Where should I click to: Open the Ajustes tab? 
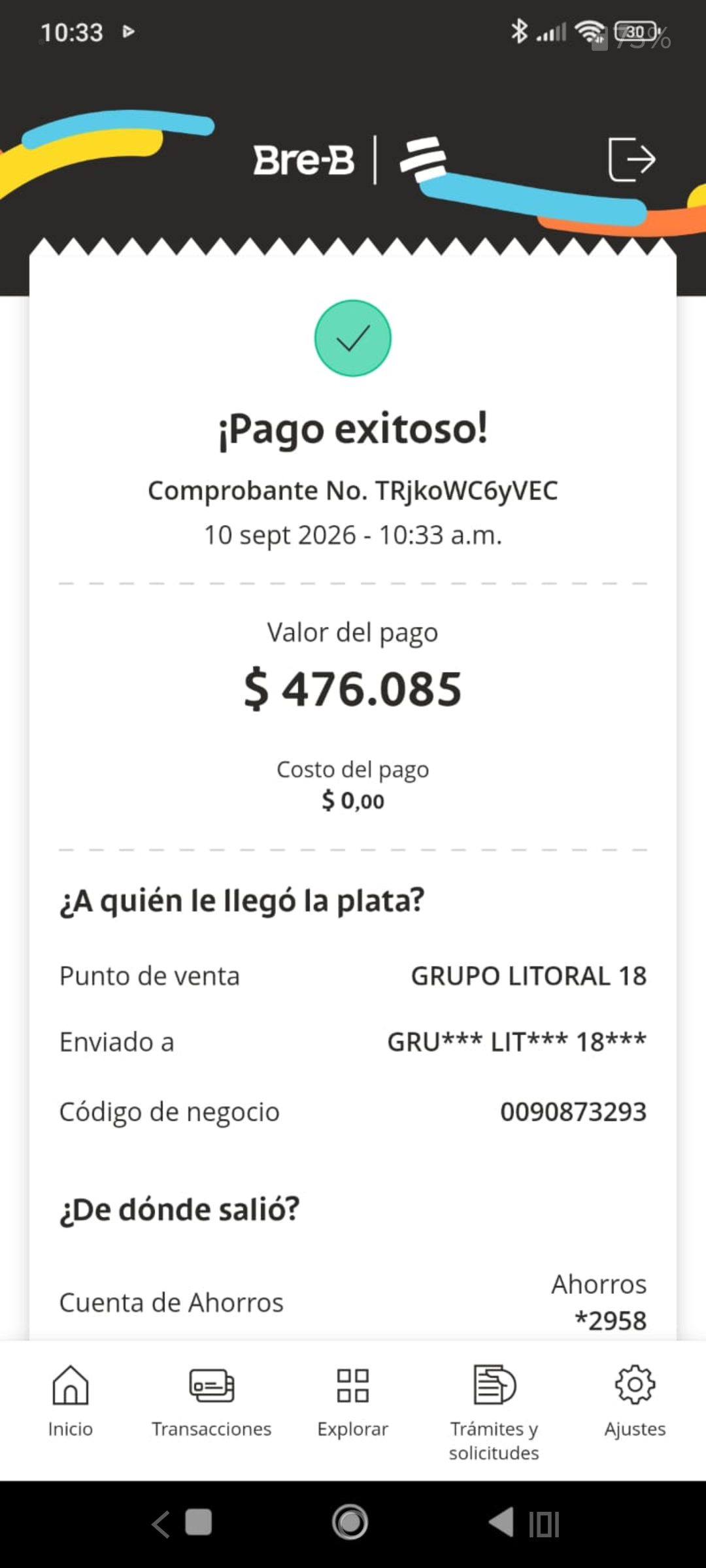(635, 1401)
